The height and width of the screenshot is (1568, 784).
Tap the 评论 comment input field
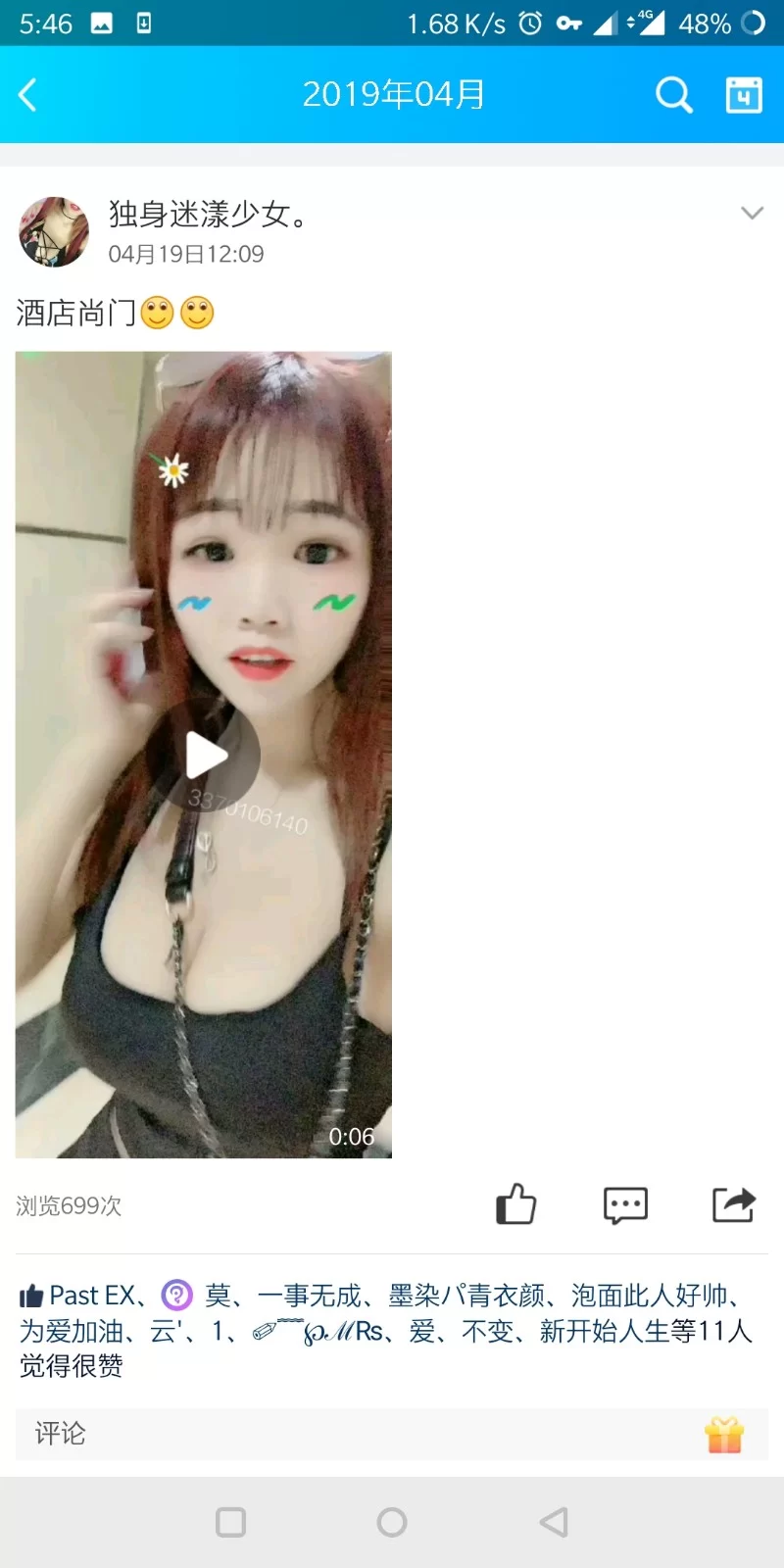(x=353, y=1434)
